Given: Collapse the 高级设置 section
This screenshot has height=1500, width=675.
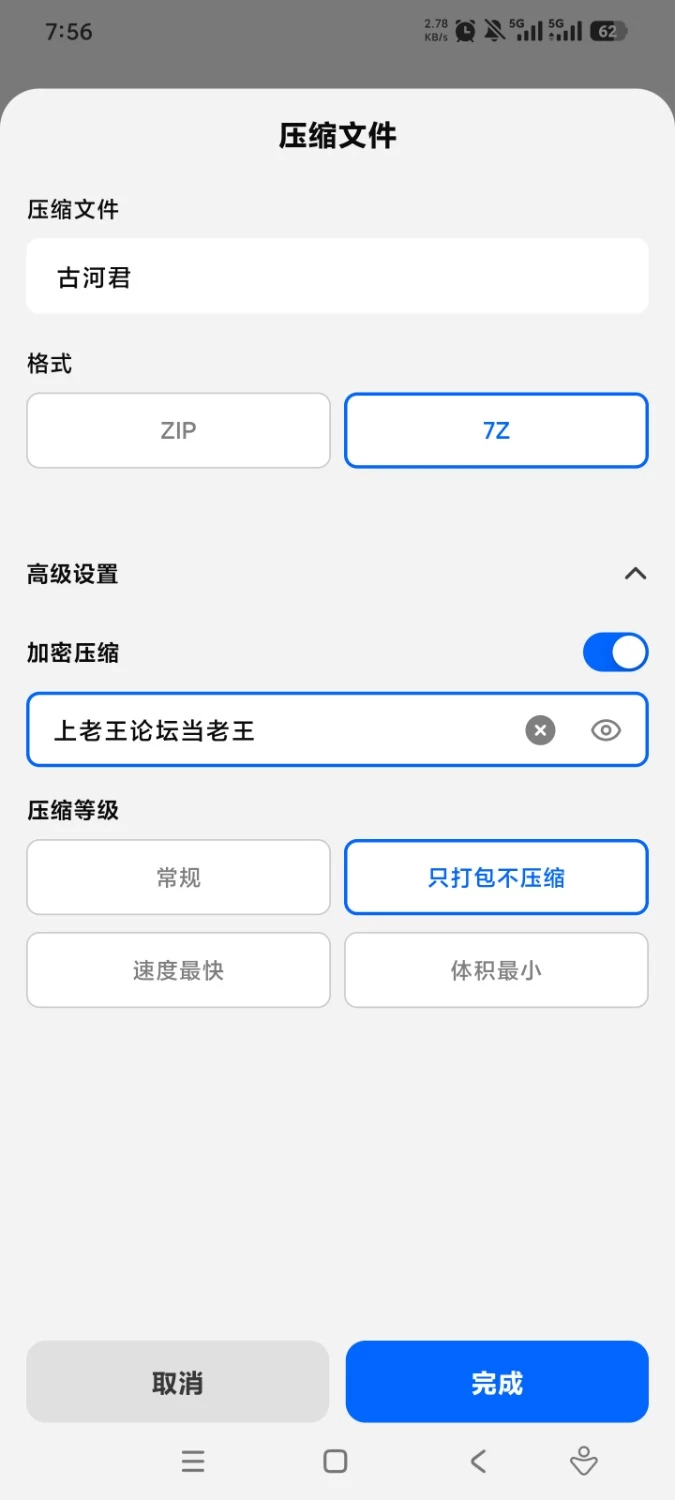Looking at the screenshot, I should click(635, 574).
